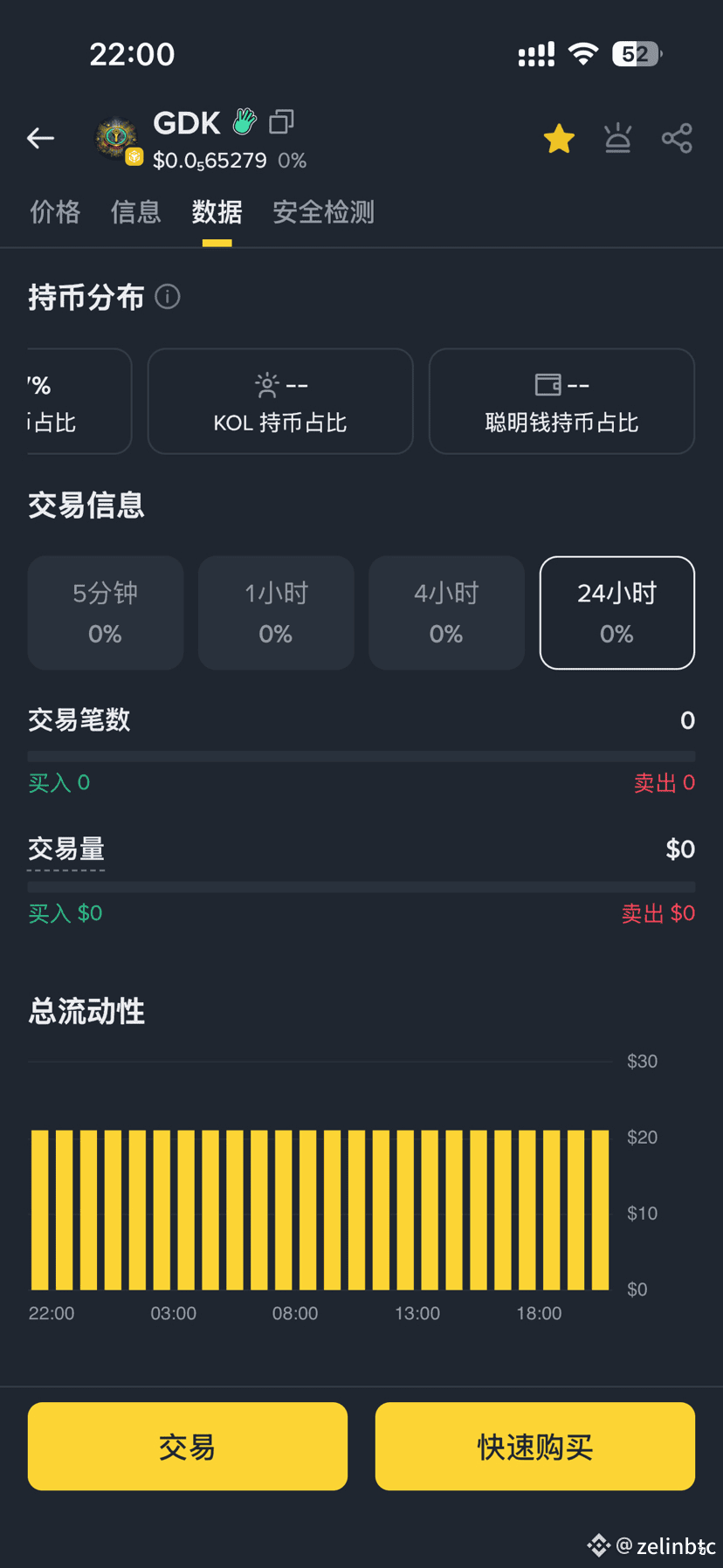Screen dimensions: 723x1568
Task: Tap the 交易 button
Action: pyautogui.click(x=188, y=1446)
